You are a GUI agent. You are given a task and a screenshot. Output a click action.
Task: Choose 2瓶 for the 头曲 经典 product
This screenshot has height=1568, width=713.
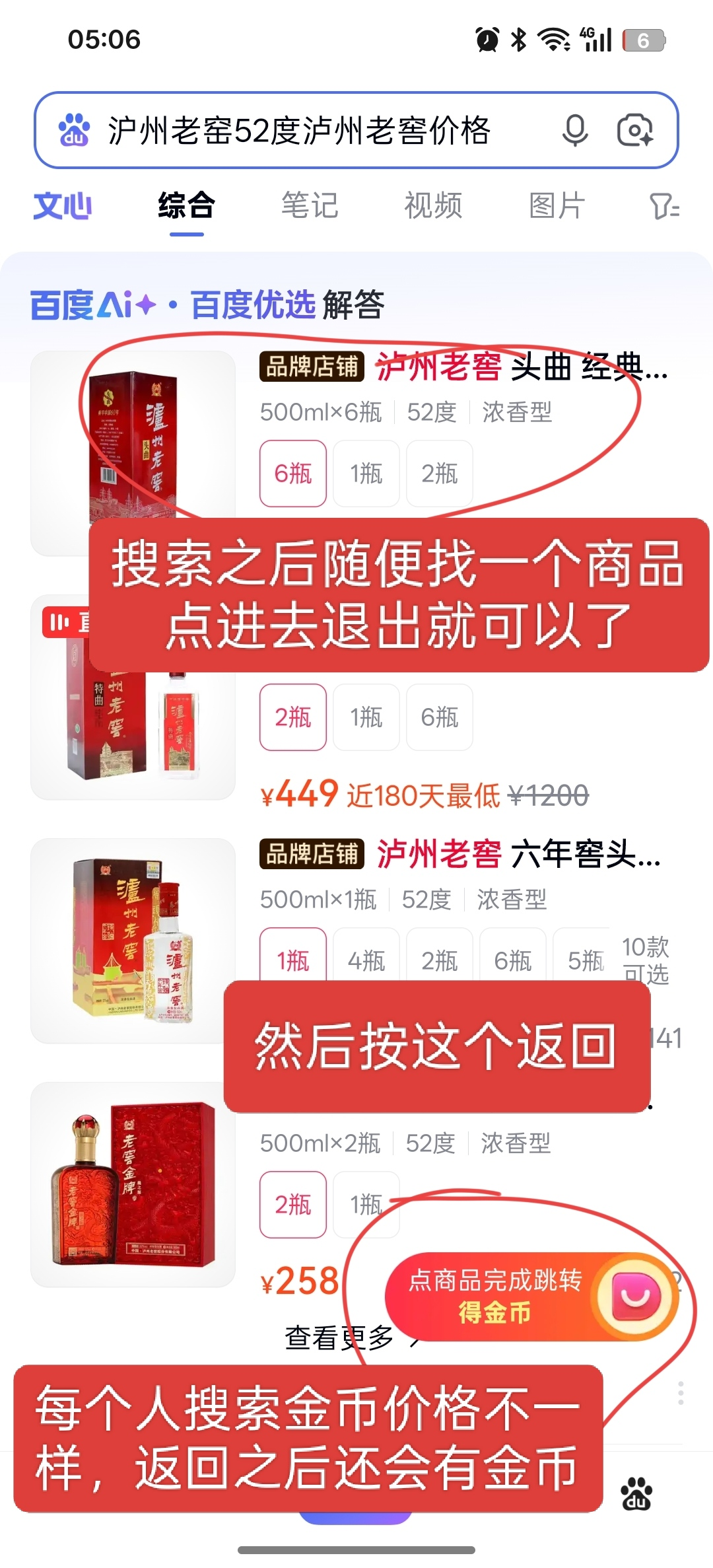pyautogui.click(x=439, y=474)
